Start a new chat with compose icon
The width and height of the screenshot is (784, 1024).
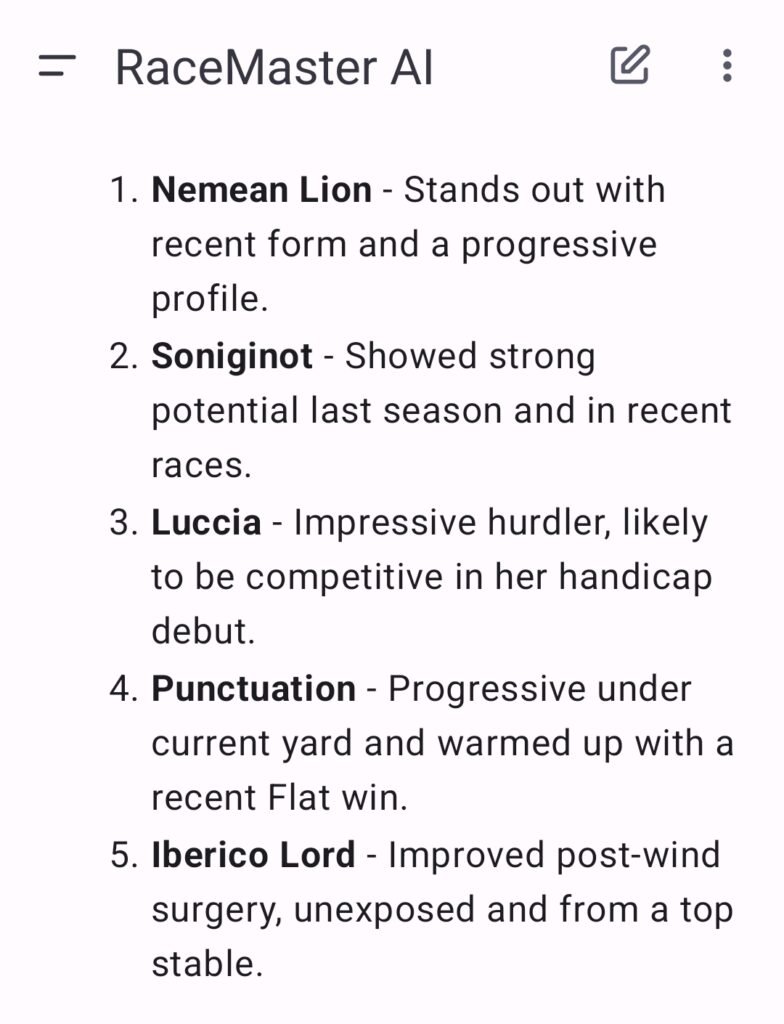pyautogui.click(x=630, y=66)
